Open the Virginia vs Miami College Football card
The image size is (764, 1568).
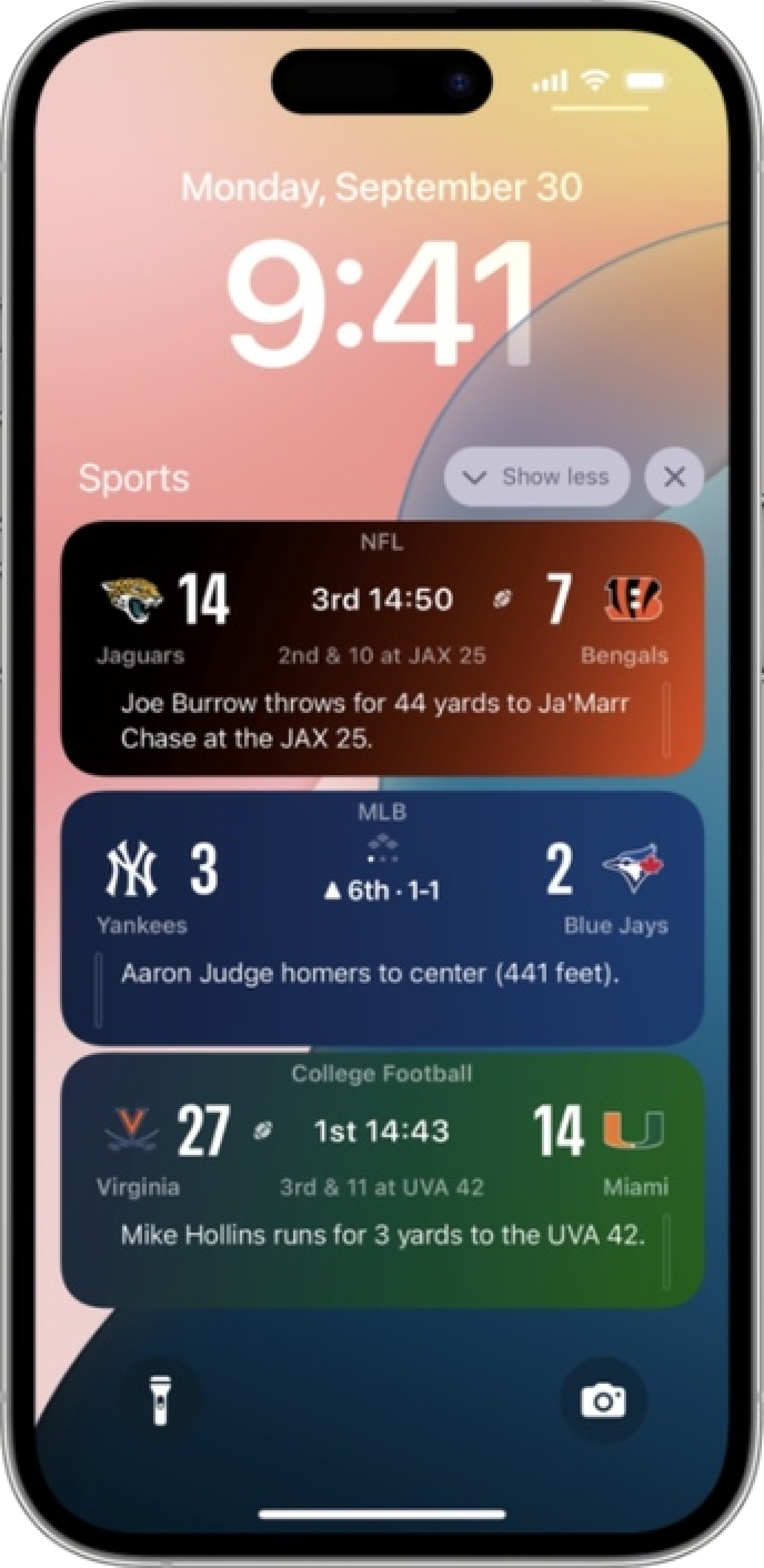click(x=383, y=1181)
